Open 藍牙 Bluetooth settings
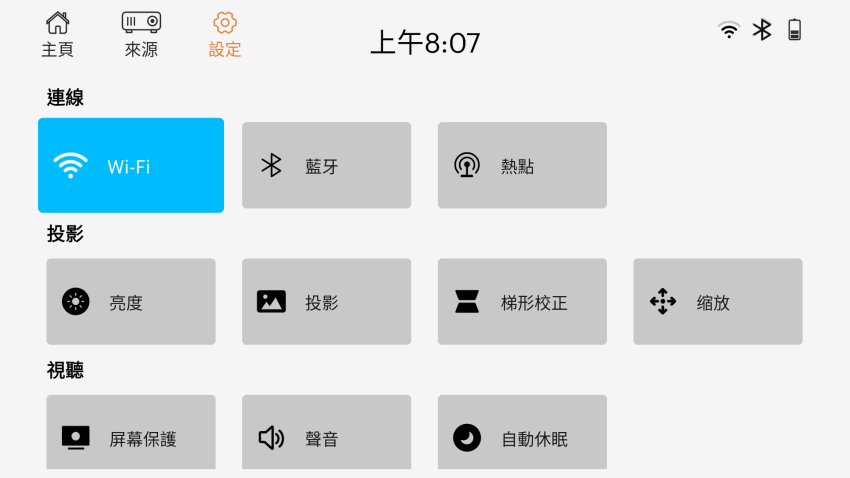 [326, 166]
